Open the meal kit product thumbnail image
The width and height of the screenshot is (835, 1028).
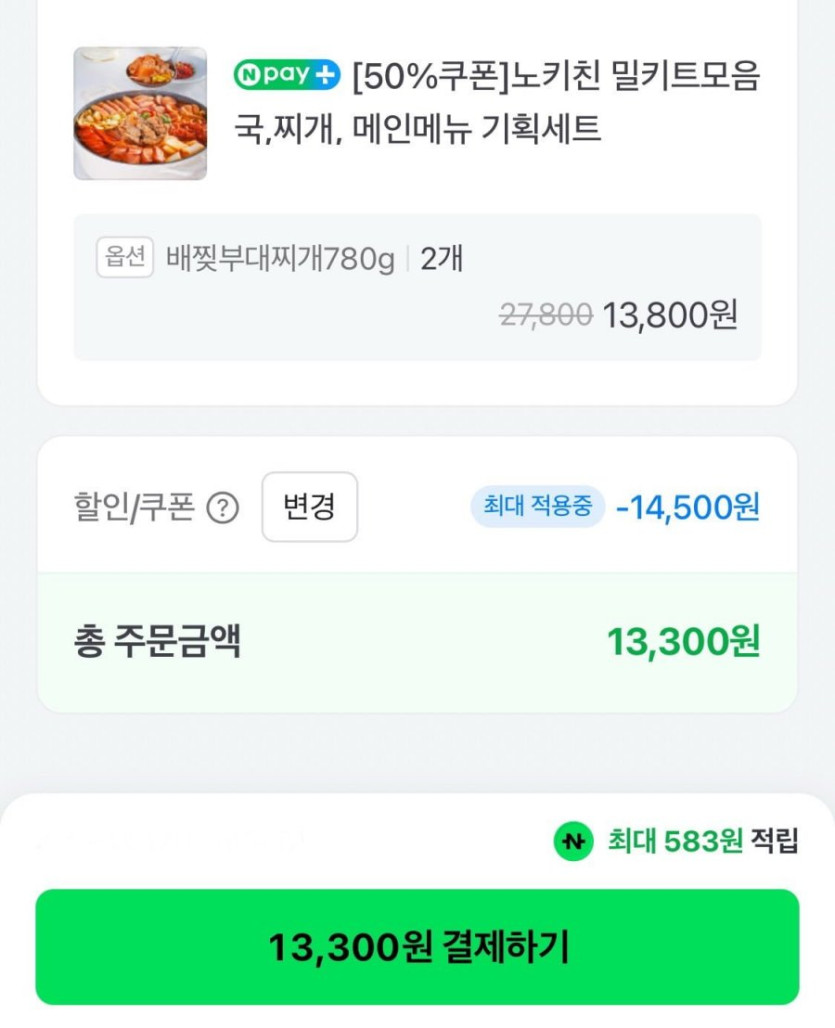[x=140, y=116]
